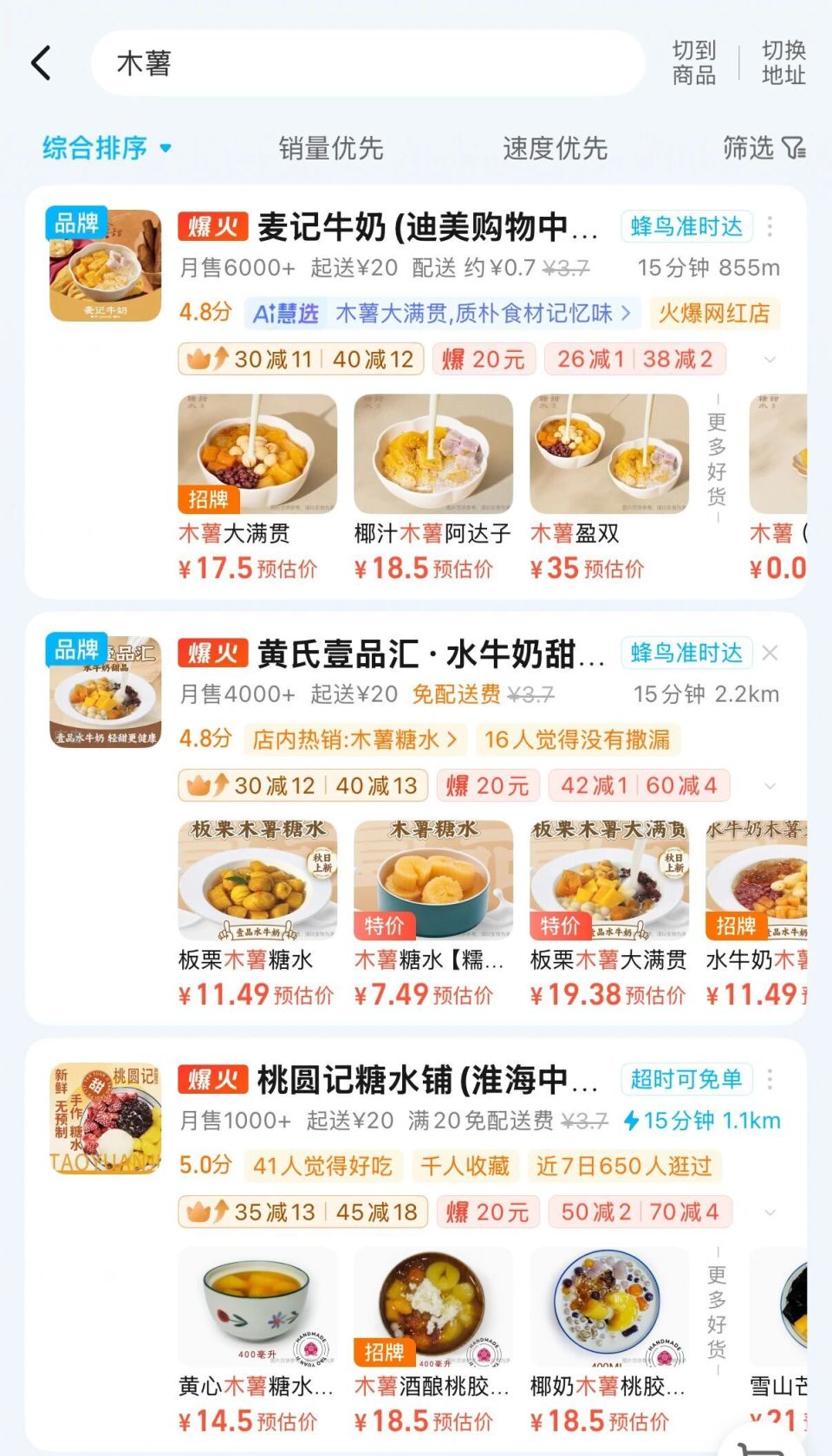Dismiss 黄氏壹品汇 store with the X
This screenshot has width=832, height=1456.
771,653
